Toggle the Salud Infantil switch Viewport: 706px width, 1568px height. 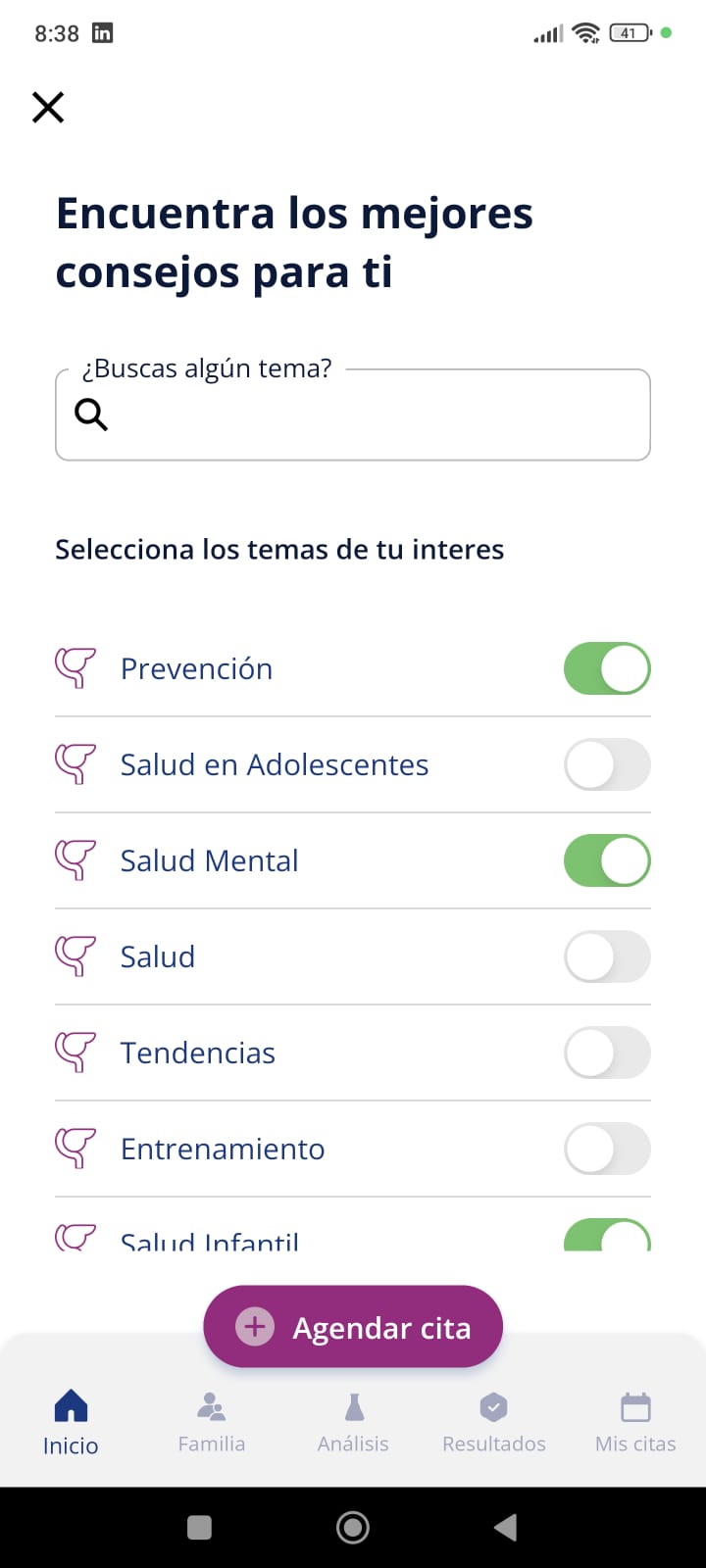(607, 1235)
